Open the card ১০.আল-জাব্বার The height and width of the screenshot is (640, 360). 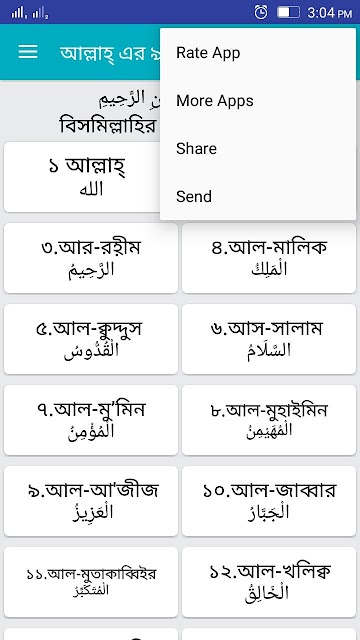(269, 501)
